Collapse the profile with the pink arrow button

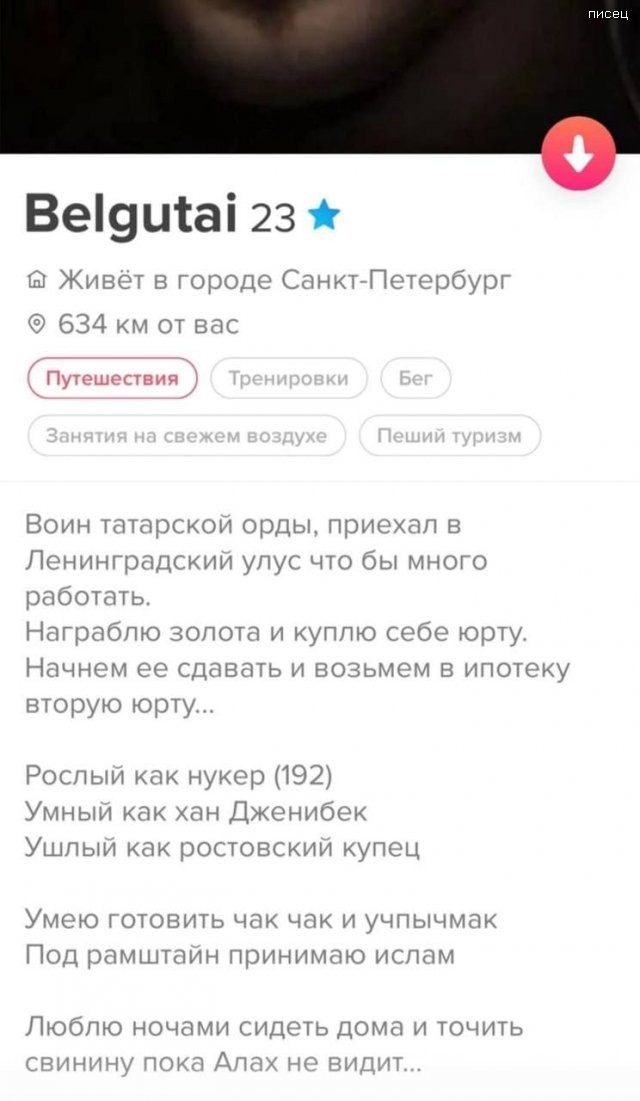point(578,154)
